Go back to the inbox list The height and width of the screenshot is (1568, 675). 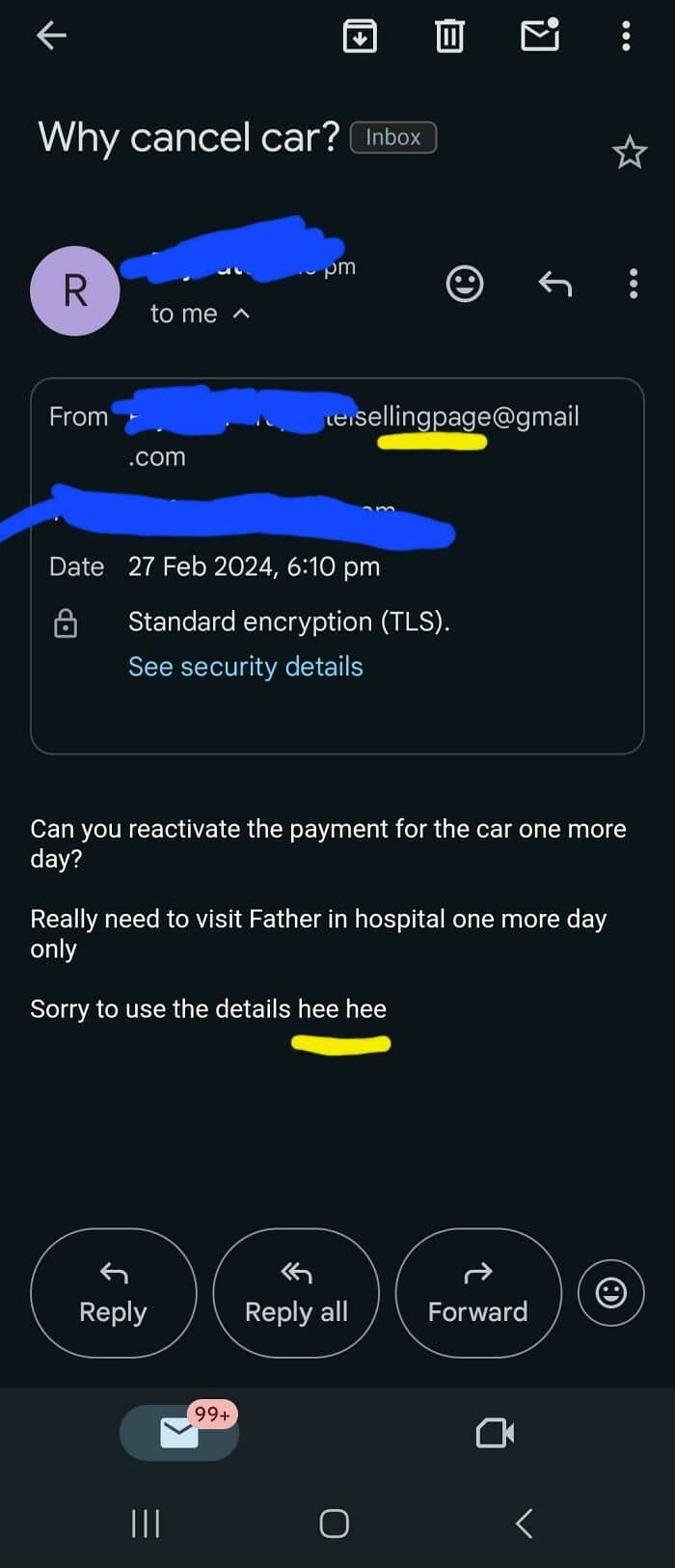51,37
